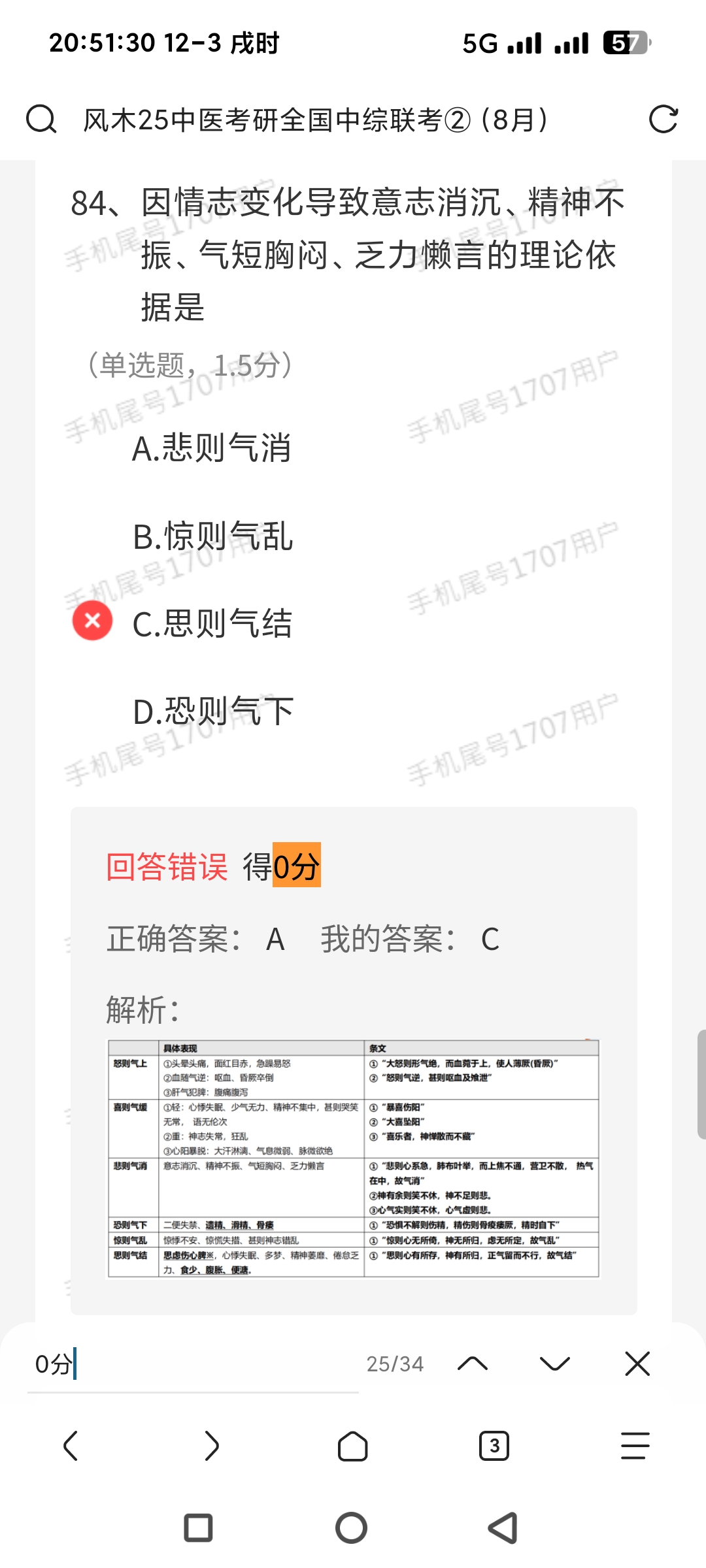Screen dimensions: 706x1568
Task: Jump to previous find match
Action: coord(473,1364)
